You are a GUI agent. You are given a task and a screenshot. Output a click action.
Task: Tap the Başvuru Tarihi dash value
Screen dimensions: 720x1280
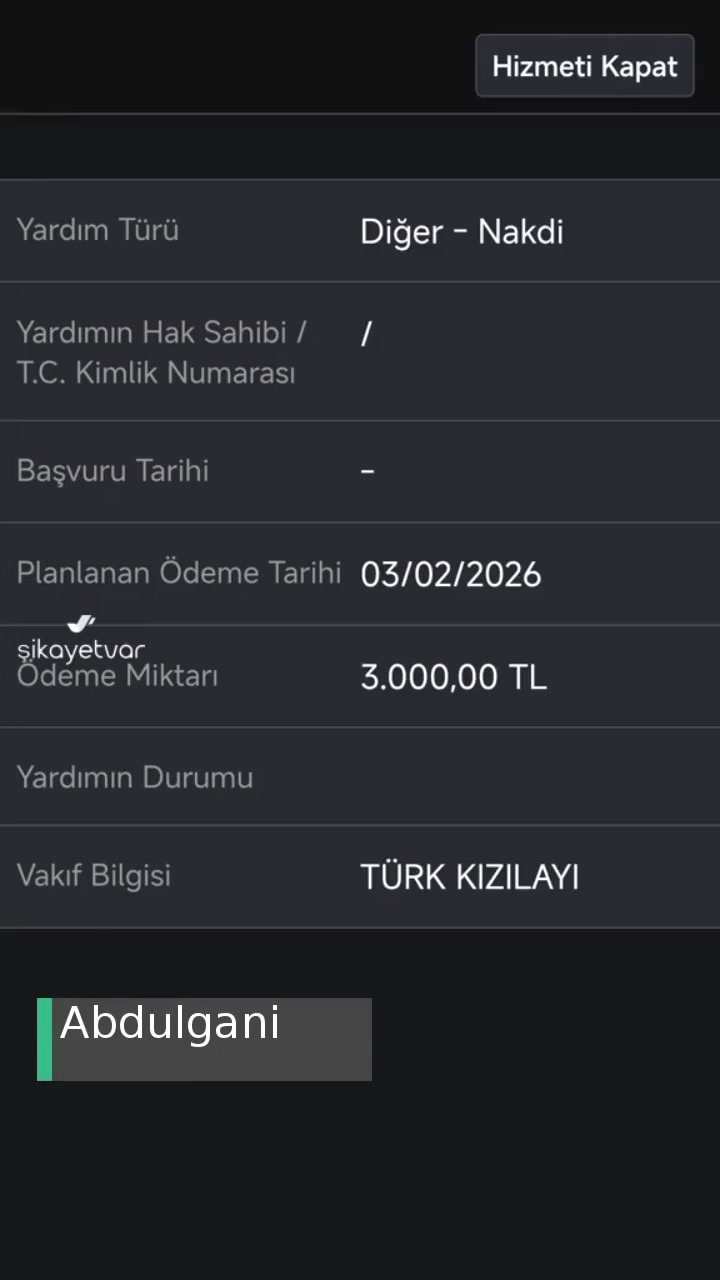(367, 470)
